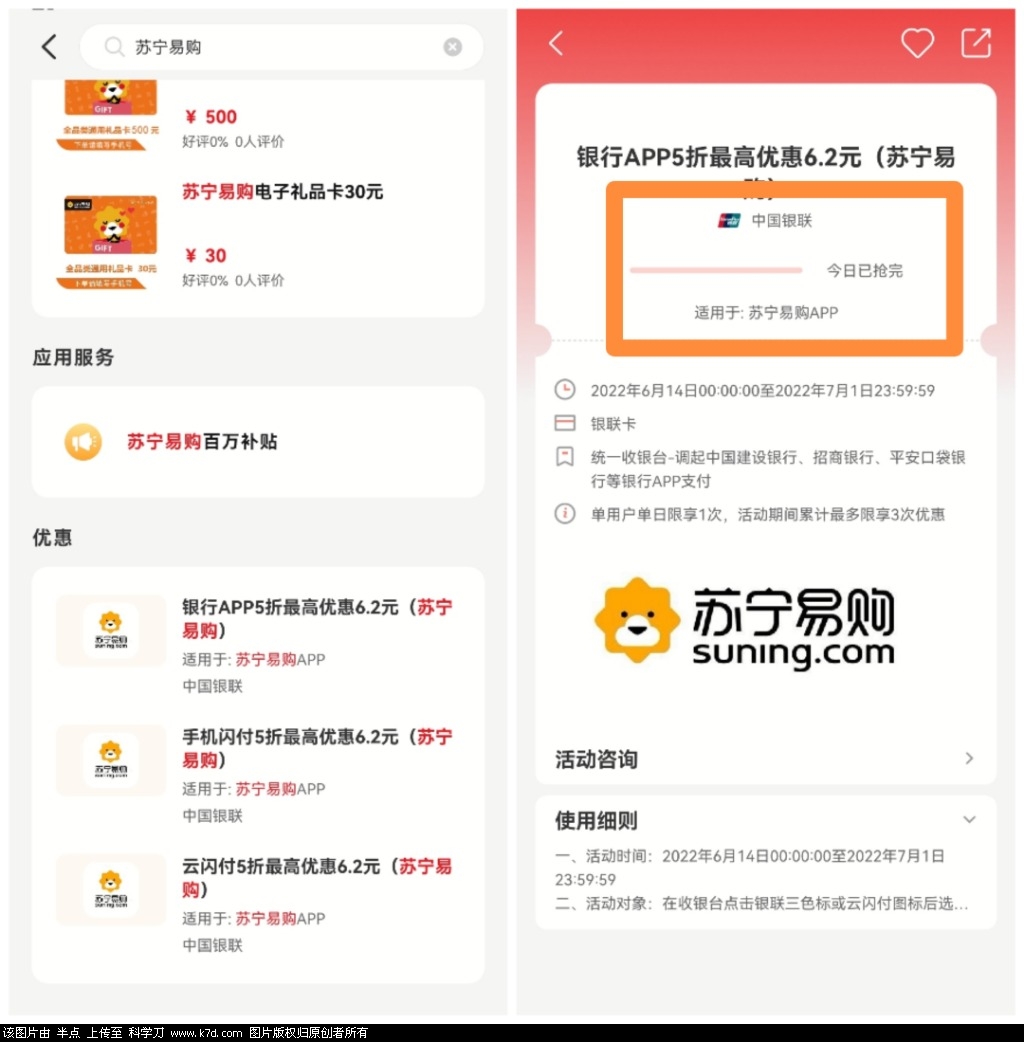Go back from the 苏宁易购 search results
1024x1042 pixels.
[x=49, y=46]
